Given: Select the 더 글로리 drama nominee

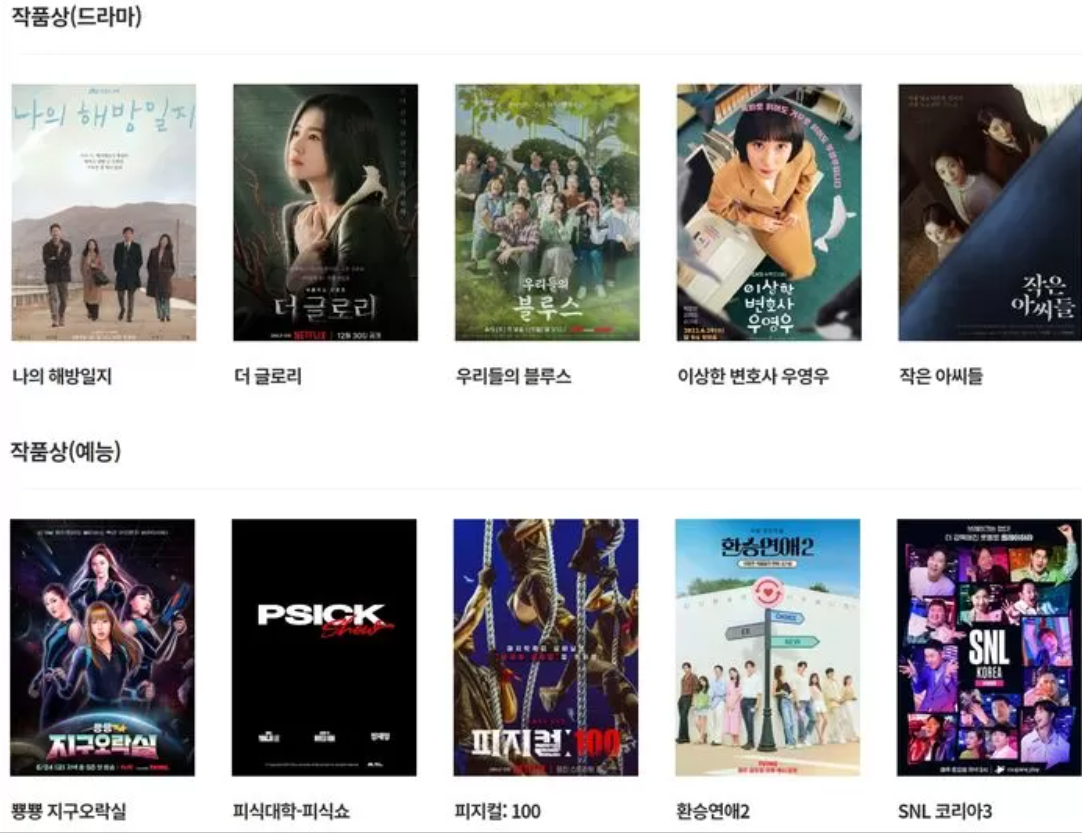Looking at the screenshot, I should point(325,212).
